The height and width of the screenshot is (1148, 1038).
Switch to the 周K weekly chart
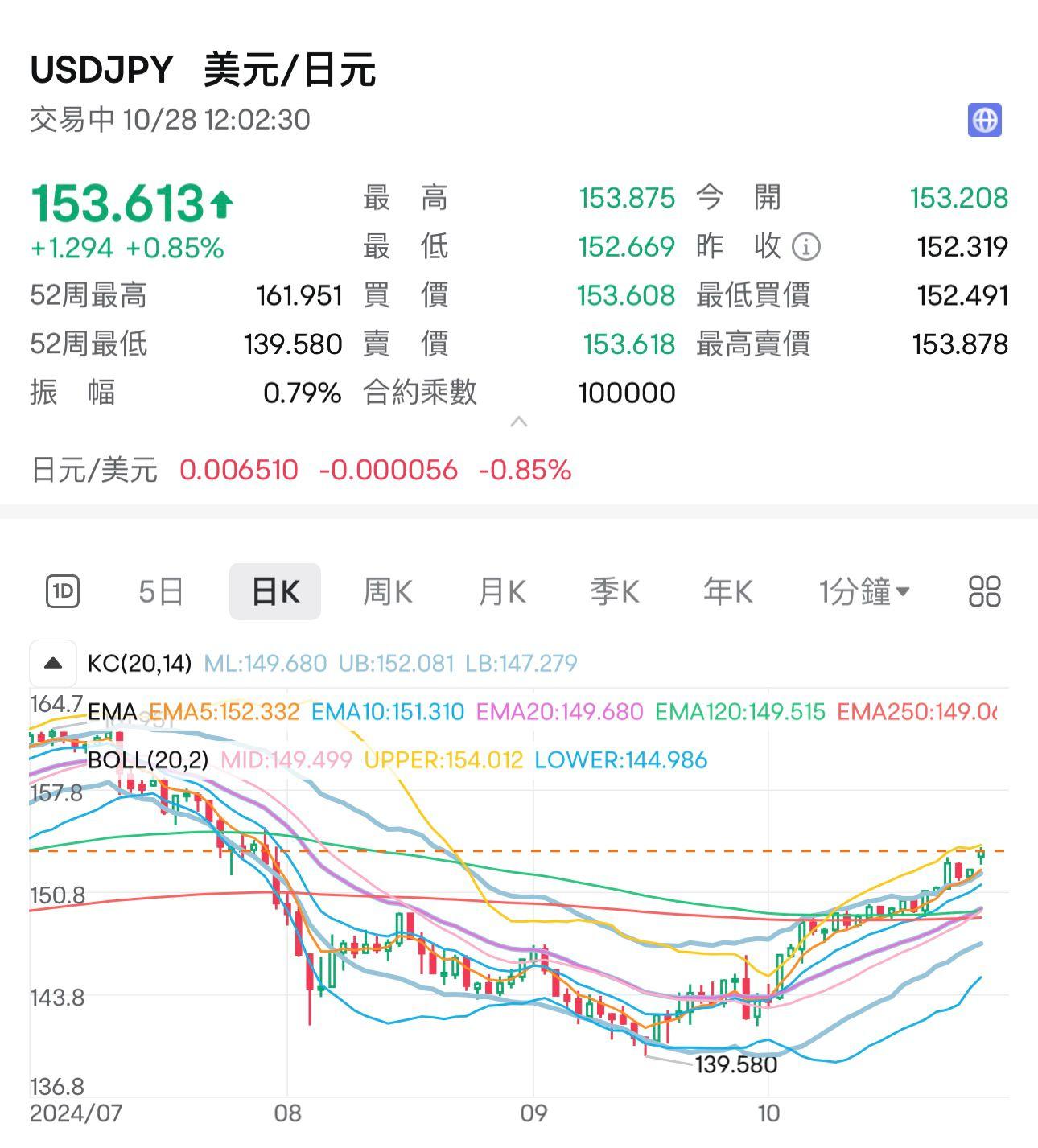click(x=388, y=592)
